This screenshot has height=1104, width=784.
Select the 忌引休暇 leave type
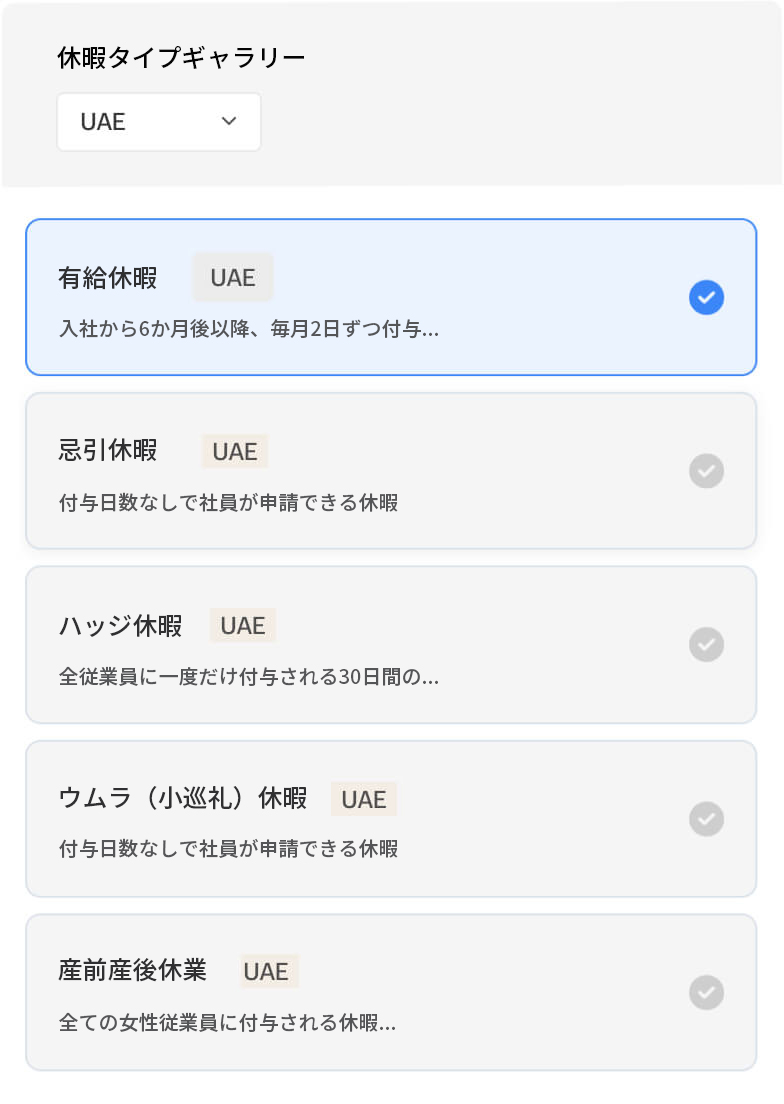tap(391, 471)
